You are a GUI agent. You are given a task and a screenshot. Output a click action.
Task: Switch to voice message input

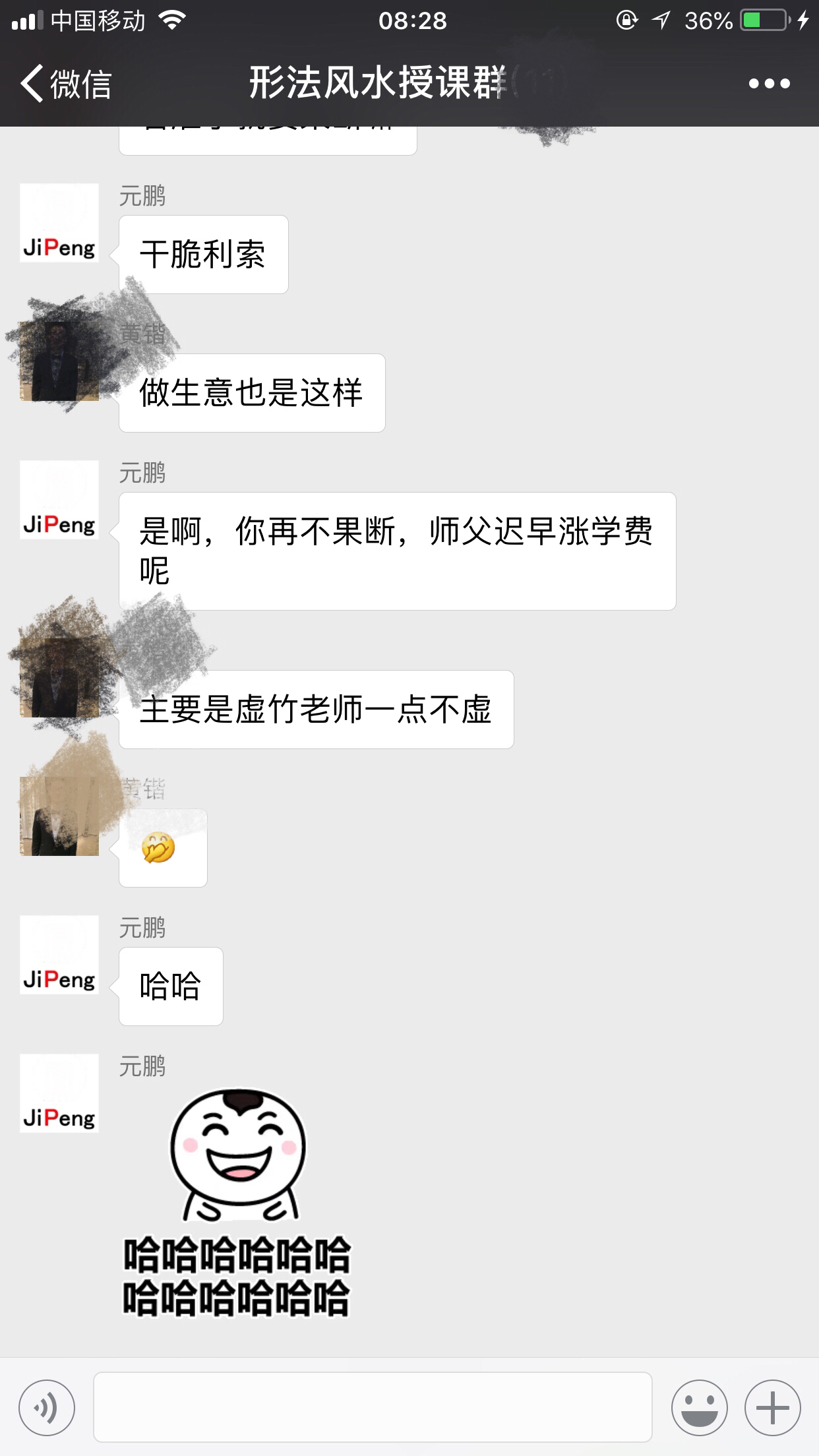click(x=47, y=1407)
